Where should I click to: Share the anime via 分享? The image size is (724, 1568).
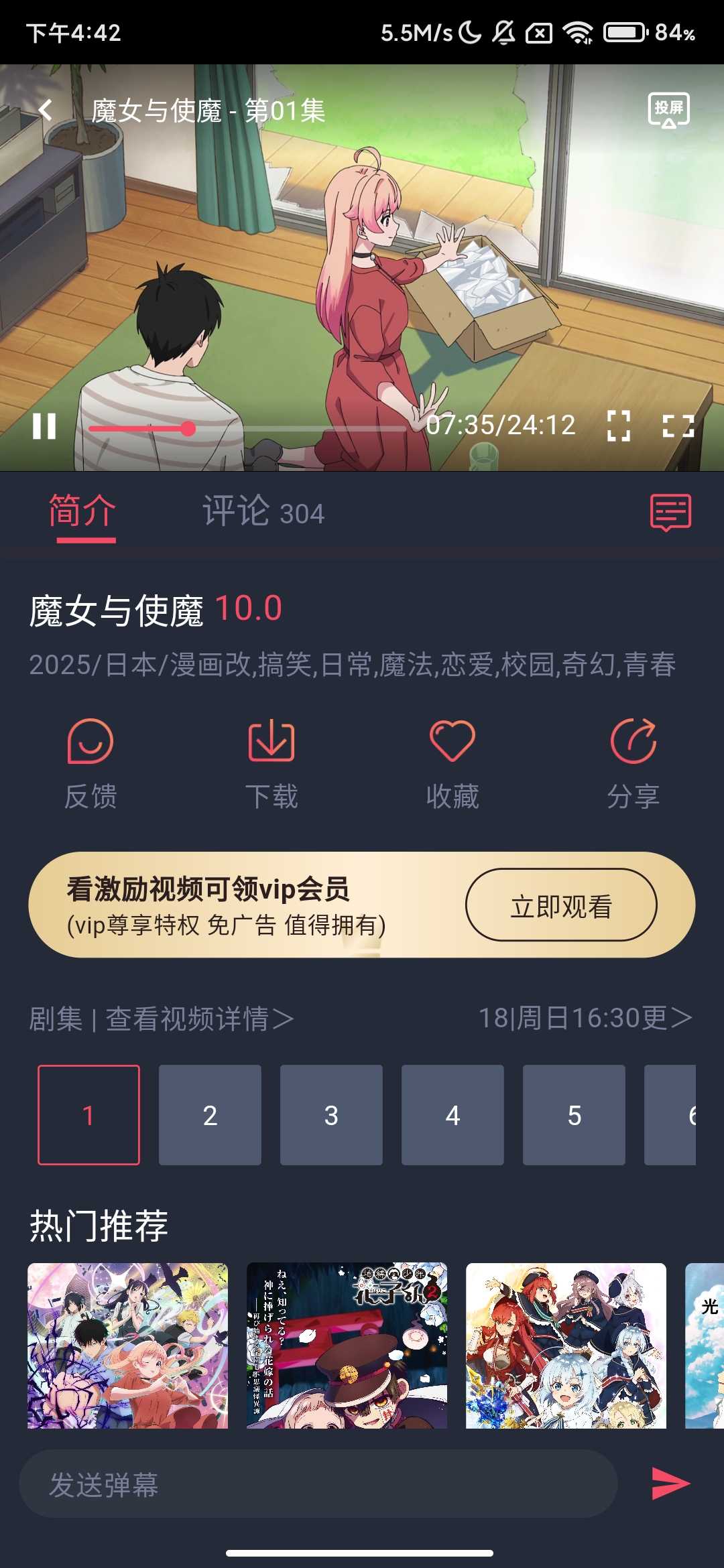633,764
